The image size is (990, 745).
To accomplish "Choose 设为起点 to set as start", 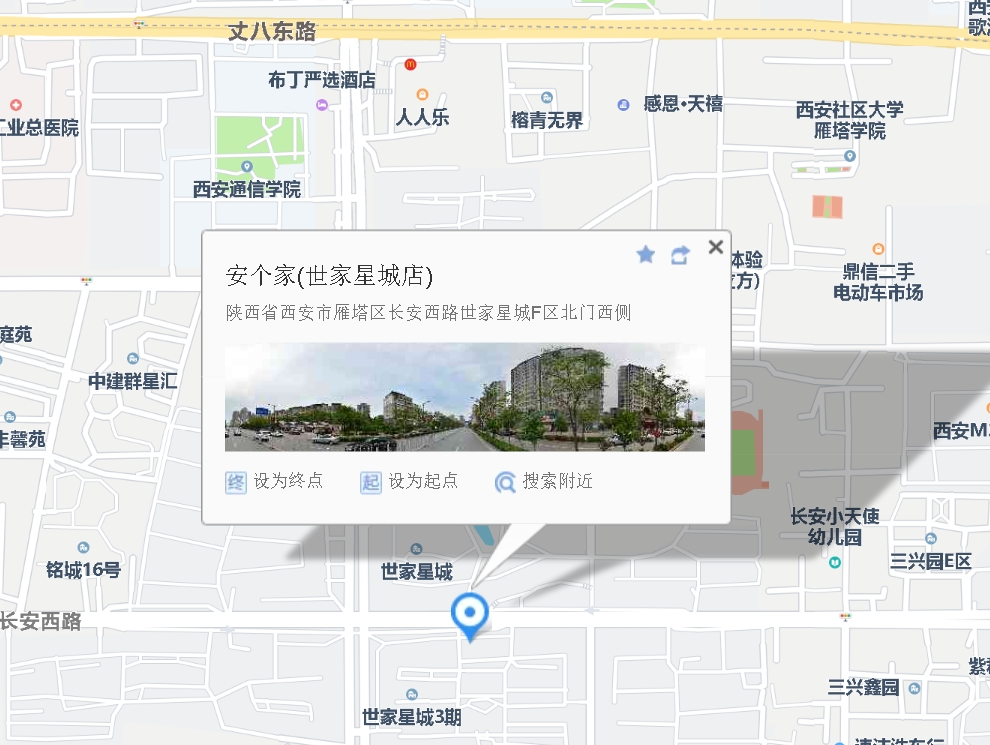I will point(410,481).
